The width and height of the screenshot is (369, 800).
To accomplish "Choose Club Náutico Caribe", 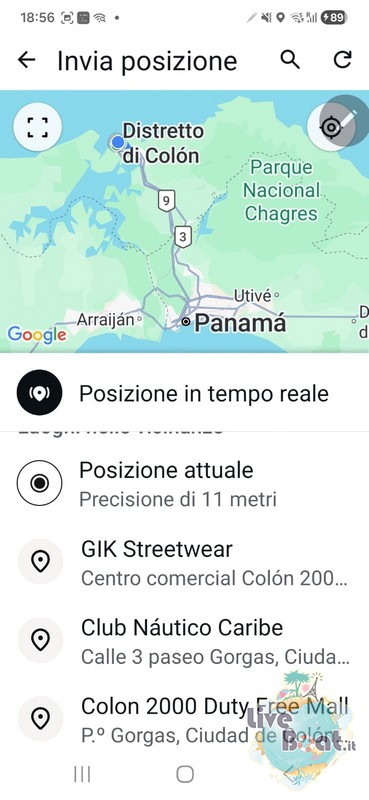I will (x=184, y=640).
